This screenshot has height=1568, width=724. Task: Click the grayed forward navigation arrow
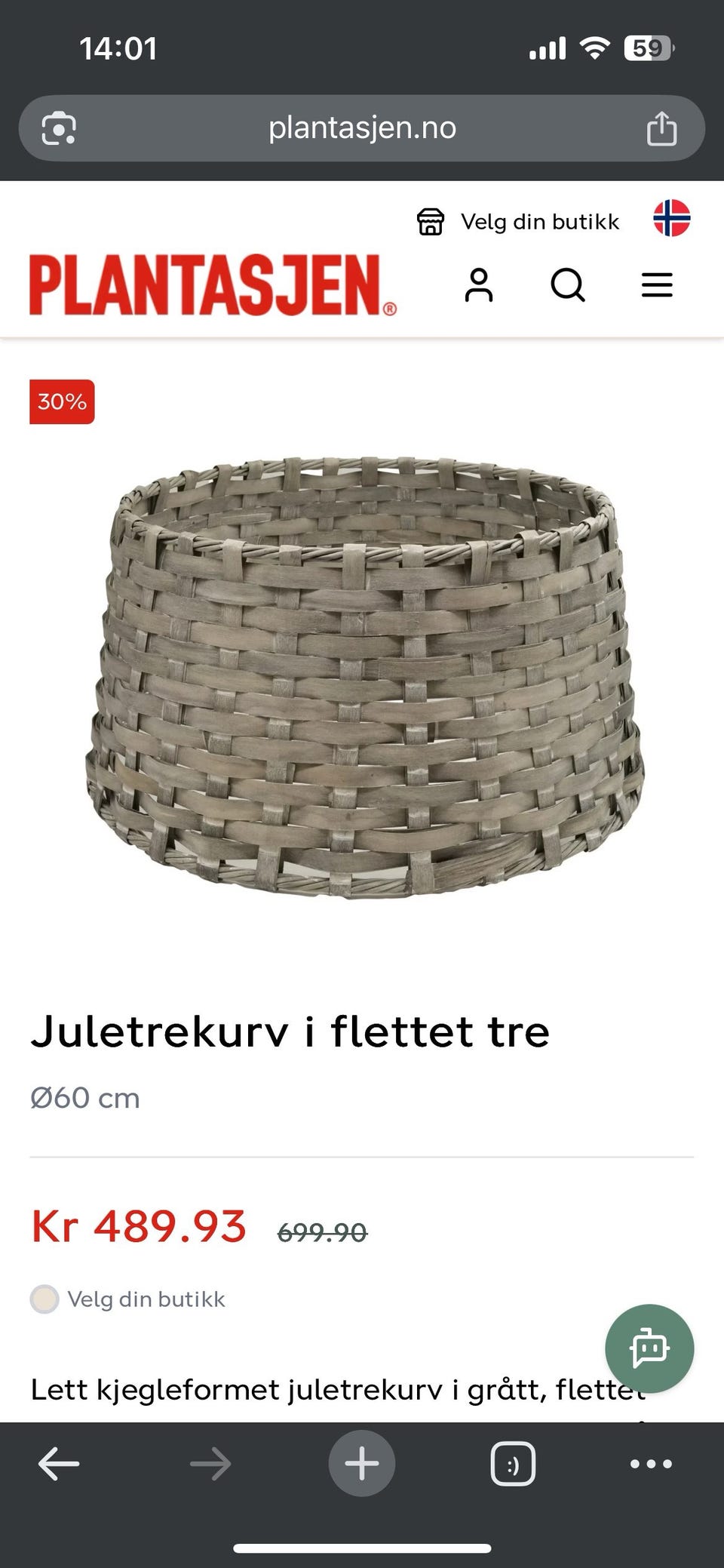210,1465
